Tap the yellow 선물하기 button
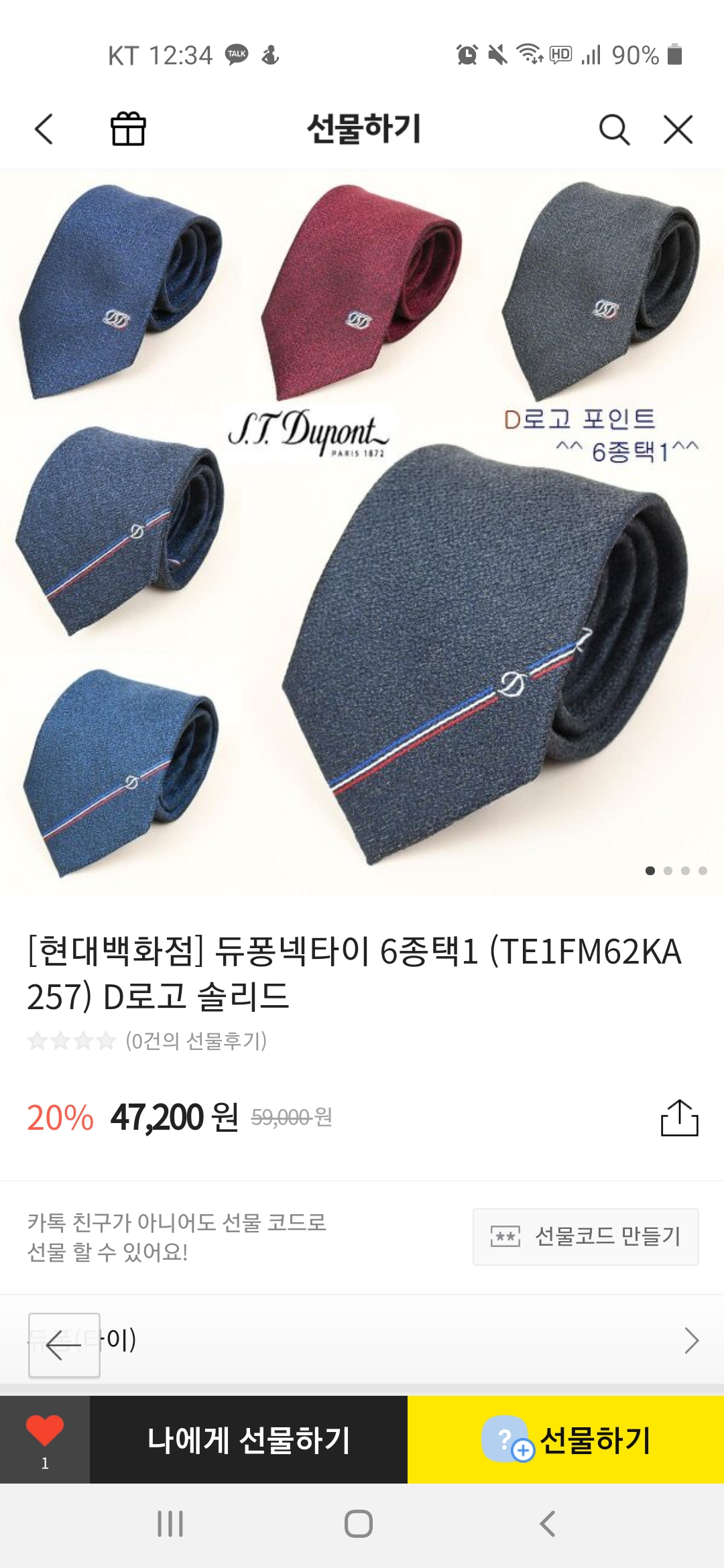 (566, 1439)
